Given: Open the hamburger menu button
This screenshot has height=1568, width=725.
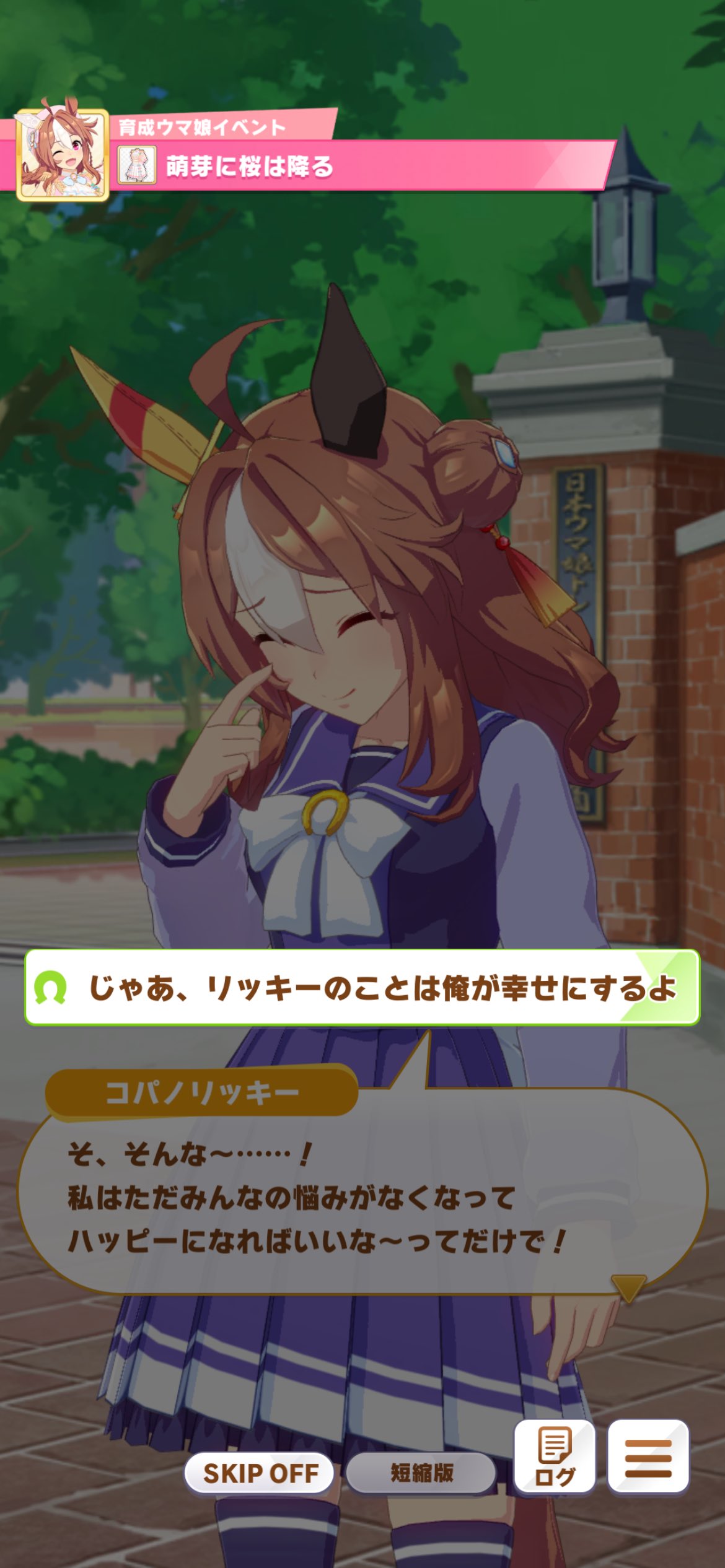Looking at the screenshot, I should click(x=648, y=1457).
